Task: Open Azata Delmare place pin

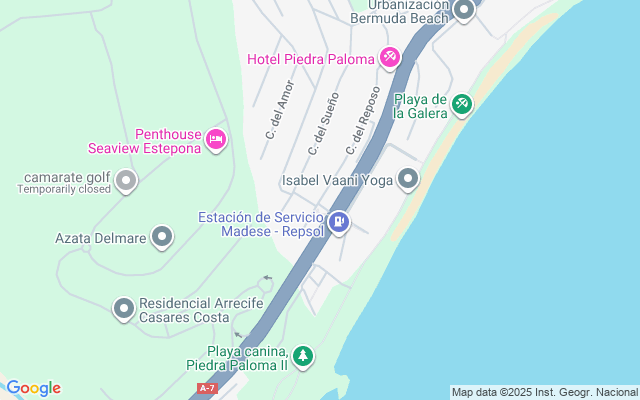Action: (x=162, y=238)
